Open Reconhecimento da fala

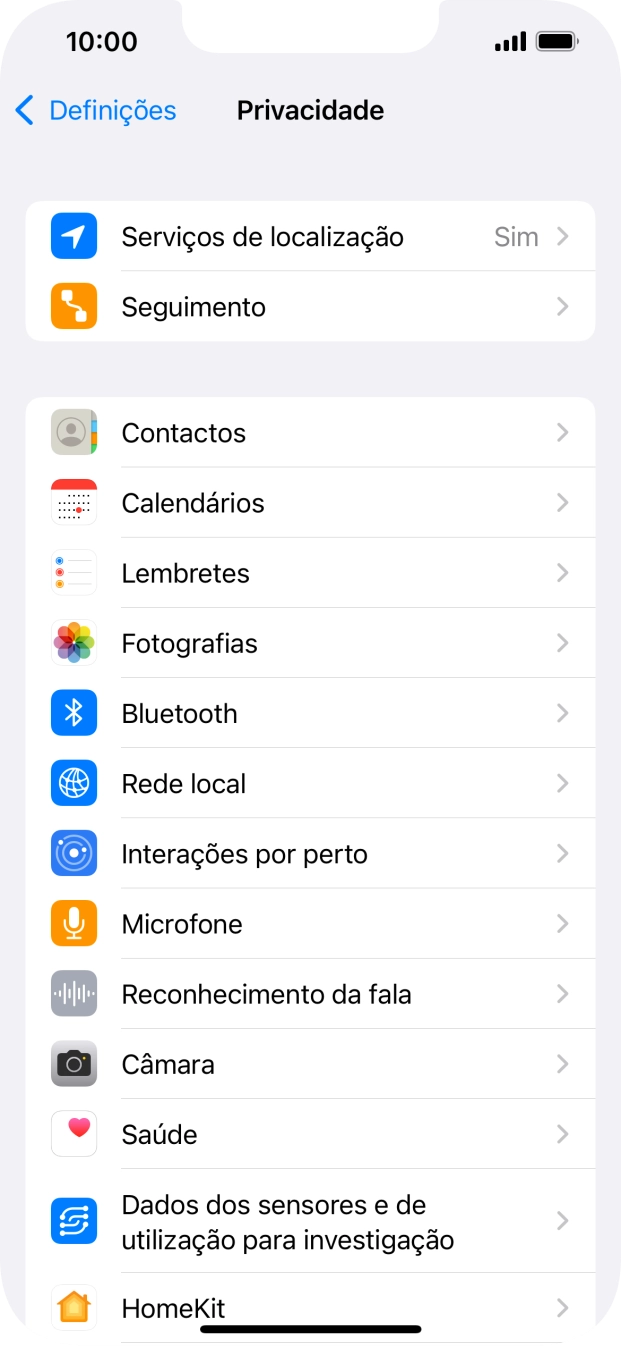pyautogui.click(x=310, y=994)
